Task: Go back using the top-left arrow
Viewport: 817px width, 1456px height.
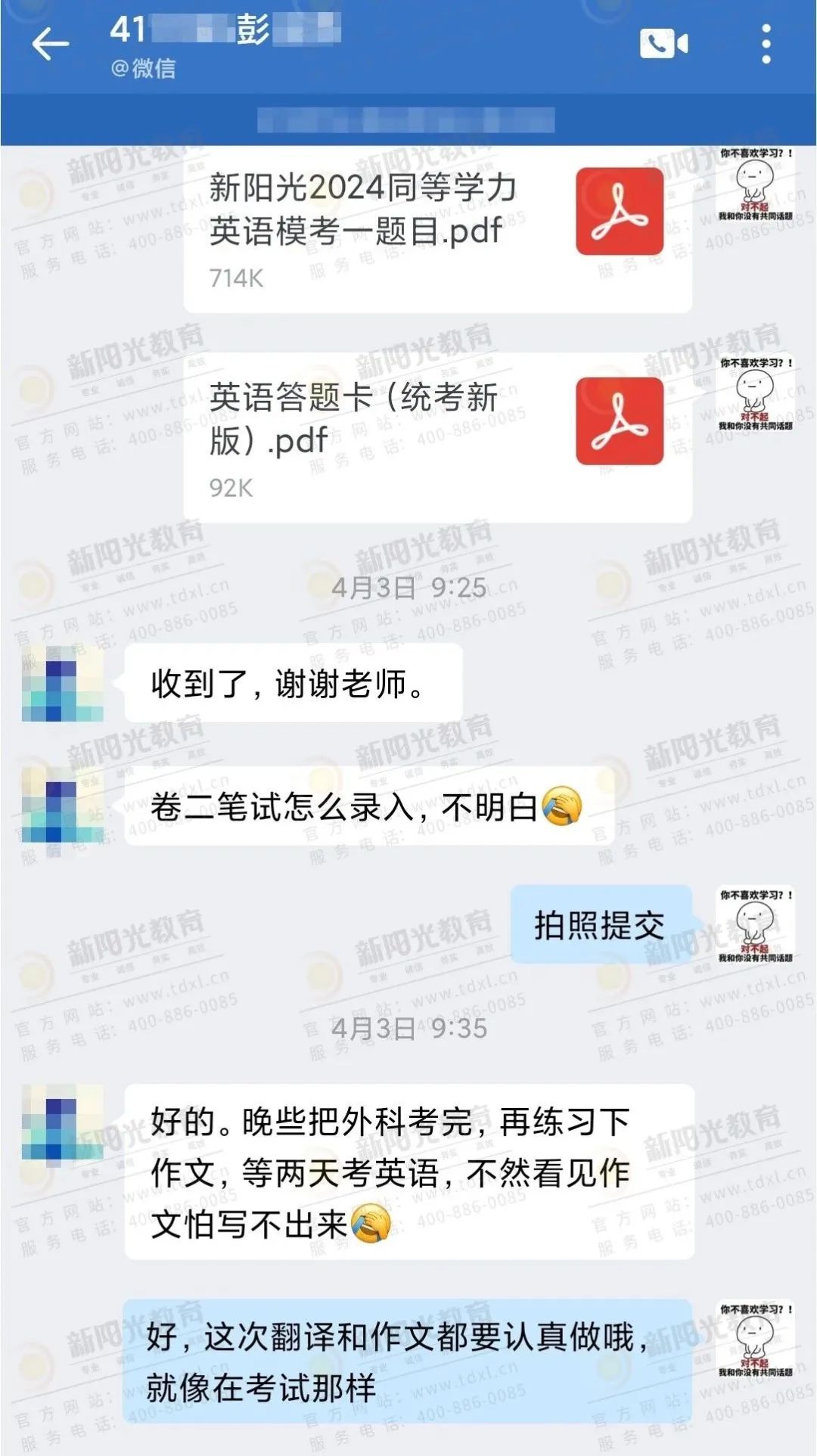Action: (x=50, y=45)
